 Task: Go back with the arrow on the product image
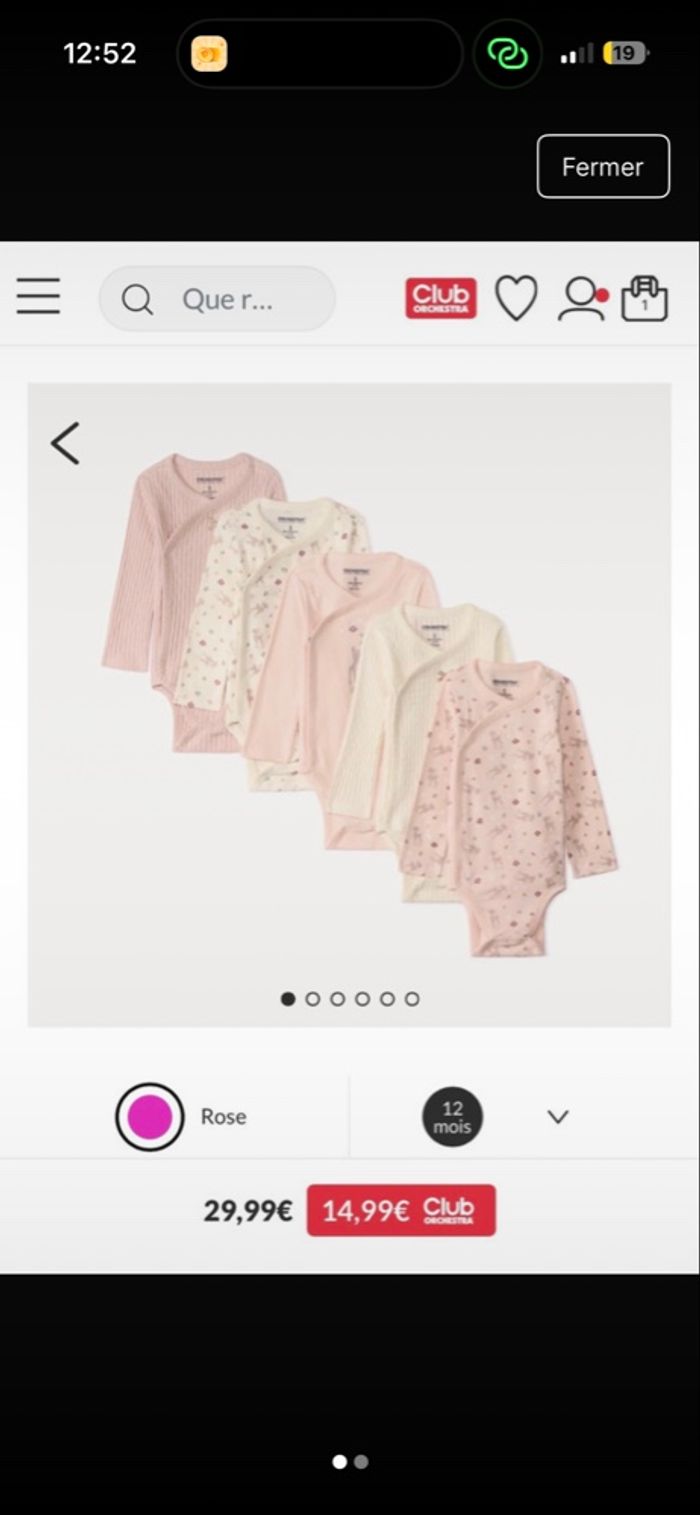[x=65, y=443]
